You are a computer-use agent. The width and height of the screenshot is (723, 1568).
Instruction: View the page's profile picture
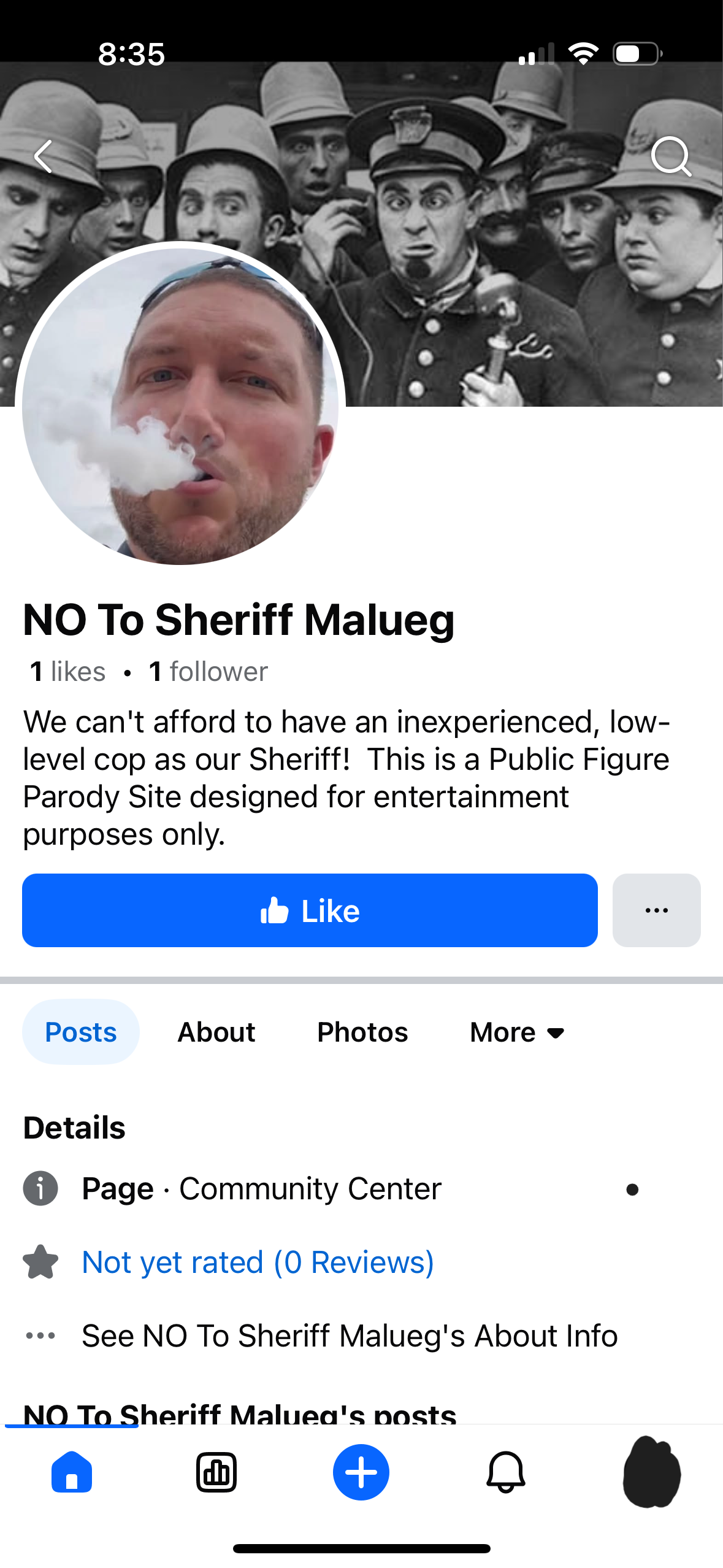click(x=180, y=405)
